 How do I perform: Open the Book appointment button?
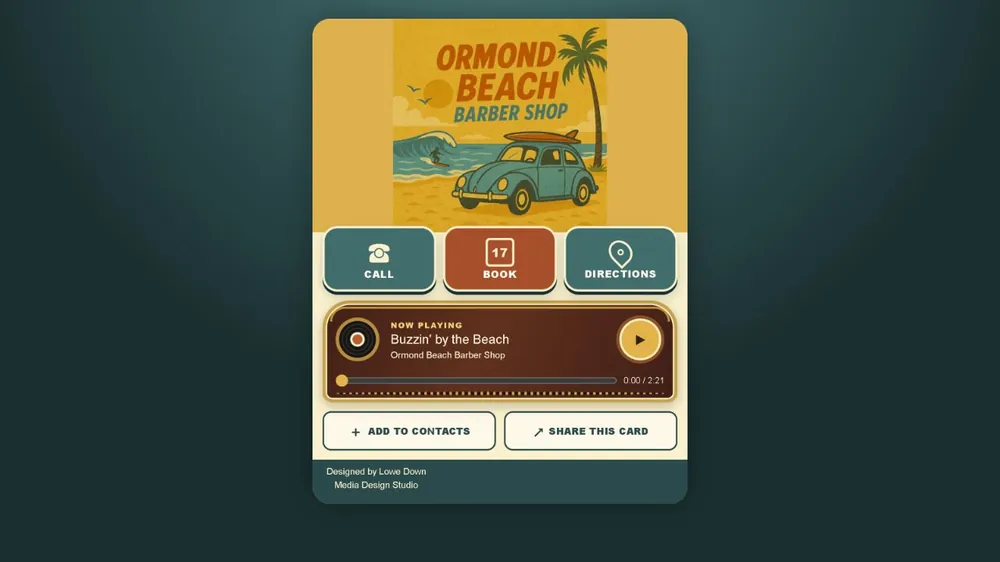(x=499, y=260)
